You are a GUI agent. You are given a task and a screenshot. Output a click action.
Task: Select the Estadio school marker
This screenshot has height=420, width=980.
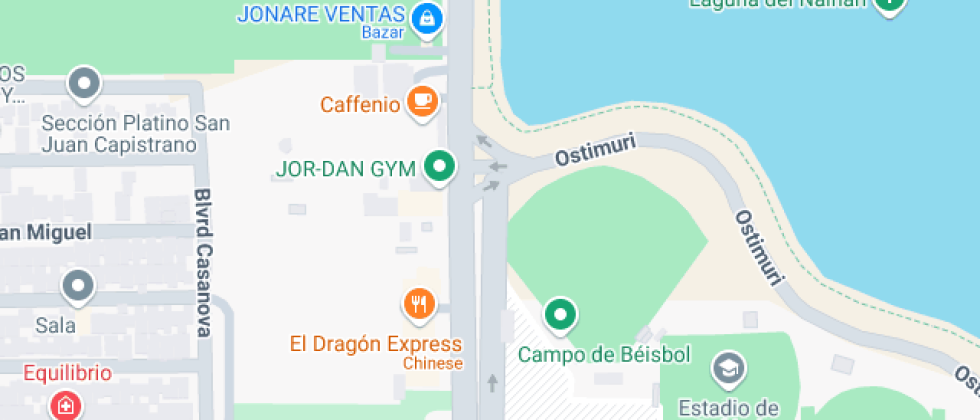727,369
